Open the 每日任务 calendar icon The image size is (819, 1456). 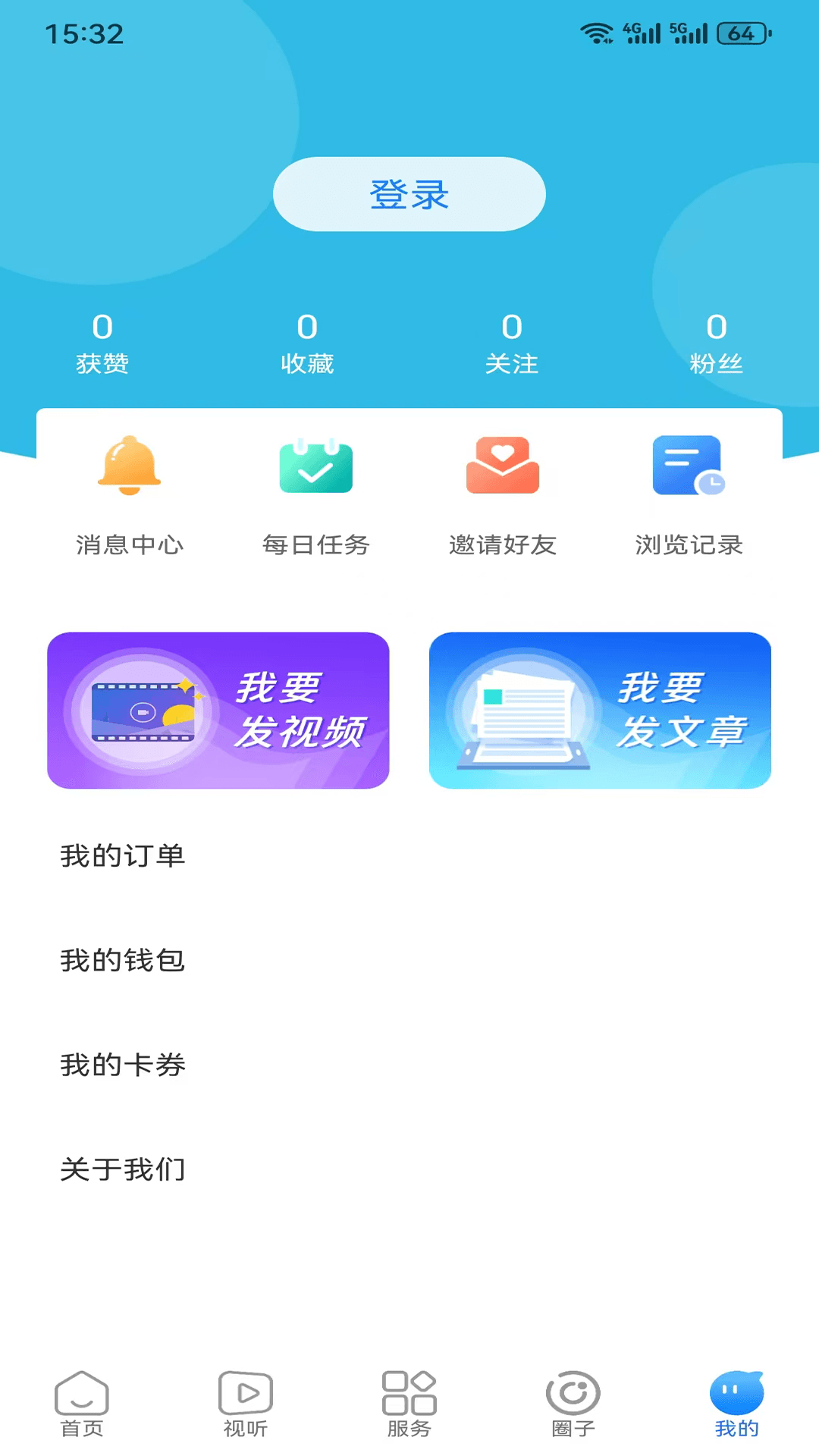click(315, 466)
